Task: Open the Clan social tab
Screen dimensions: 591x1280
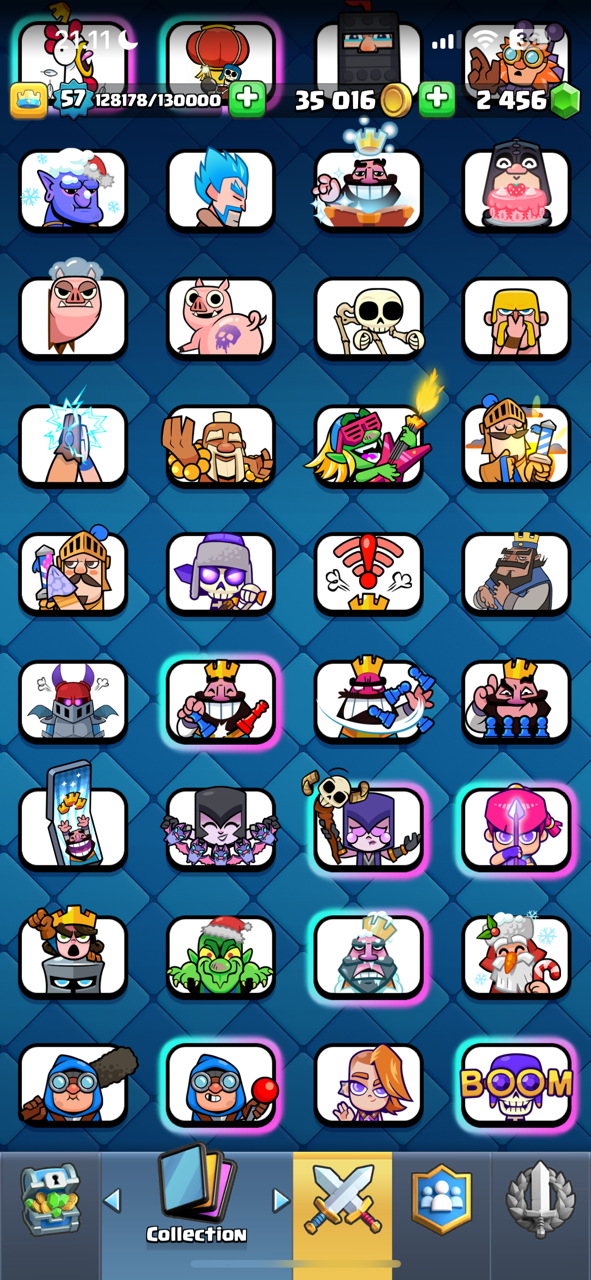Action: pyautogui.click(x=441, y=1200)
